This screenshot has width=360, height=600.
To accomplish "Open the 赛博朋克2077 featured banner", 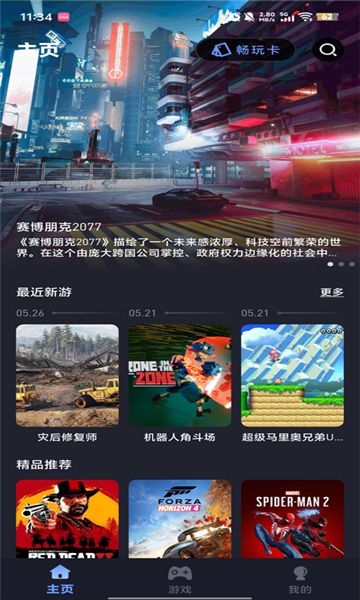I will (180, 134).
